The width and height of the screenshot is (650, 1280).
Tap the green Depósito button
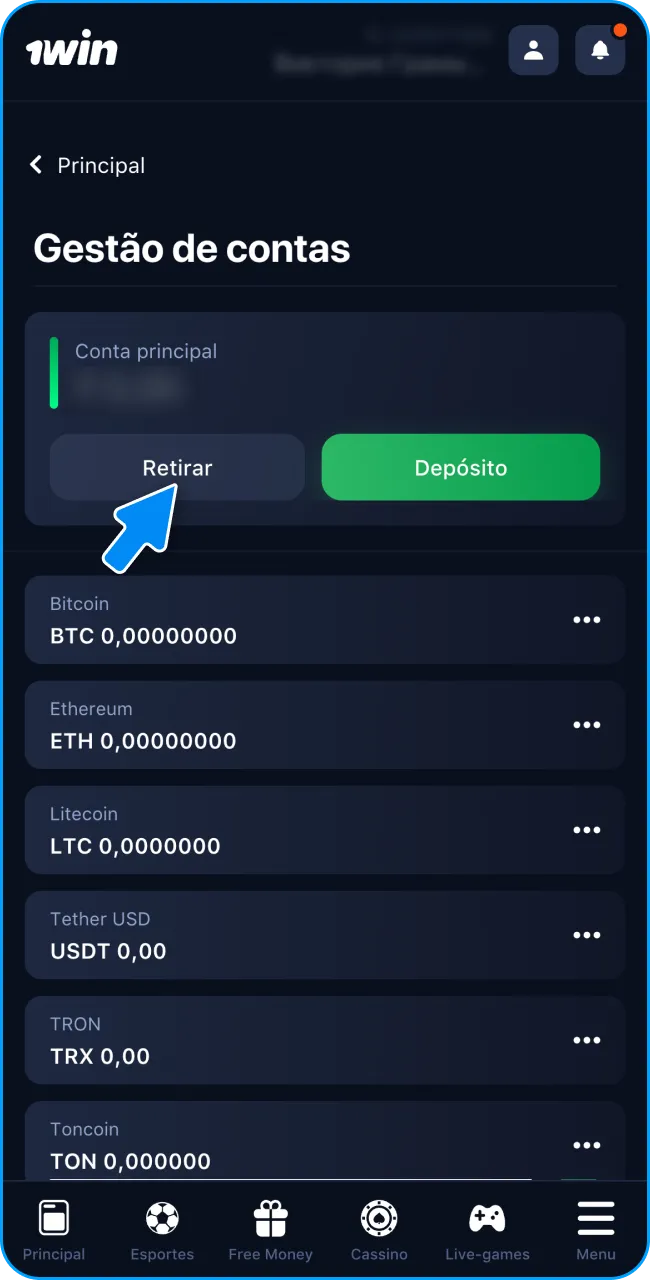[460, 467]
